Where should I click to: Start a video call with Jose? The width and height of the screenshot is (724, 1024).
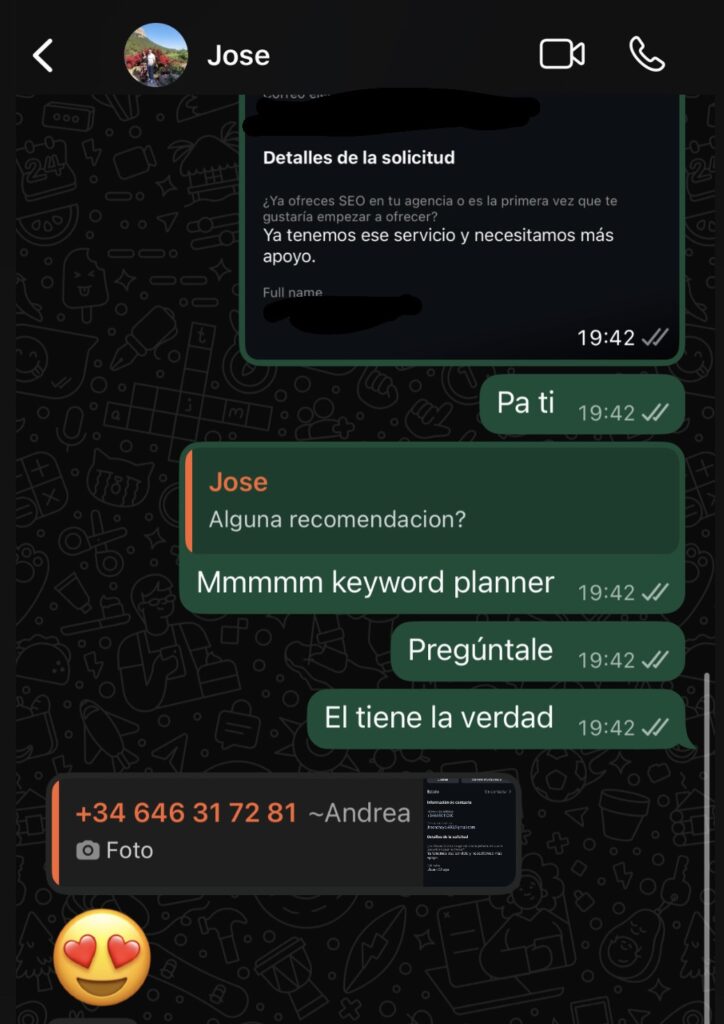(561, 54)
